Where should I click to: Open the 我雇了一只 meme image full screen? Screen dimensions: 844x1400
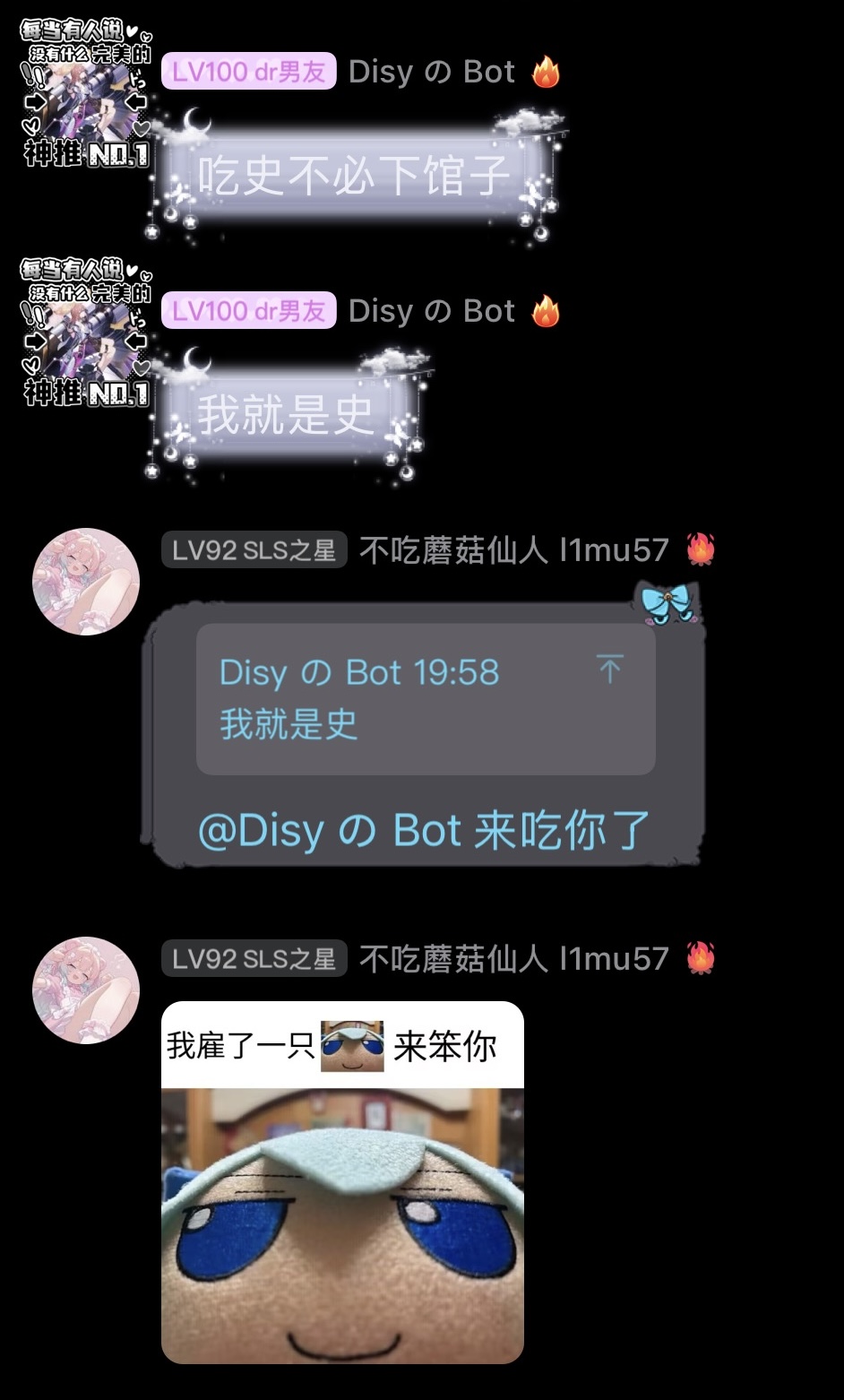(342, 1181)
